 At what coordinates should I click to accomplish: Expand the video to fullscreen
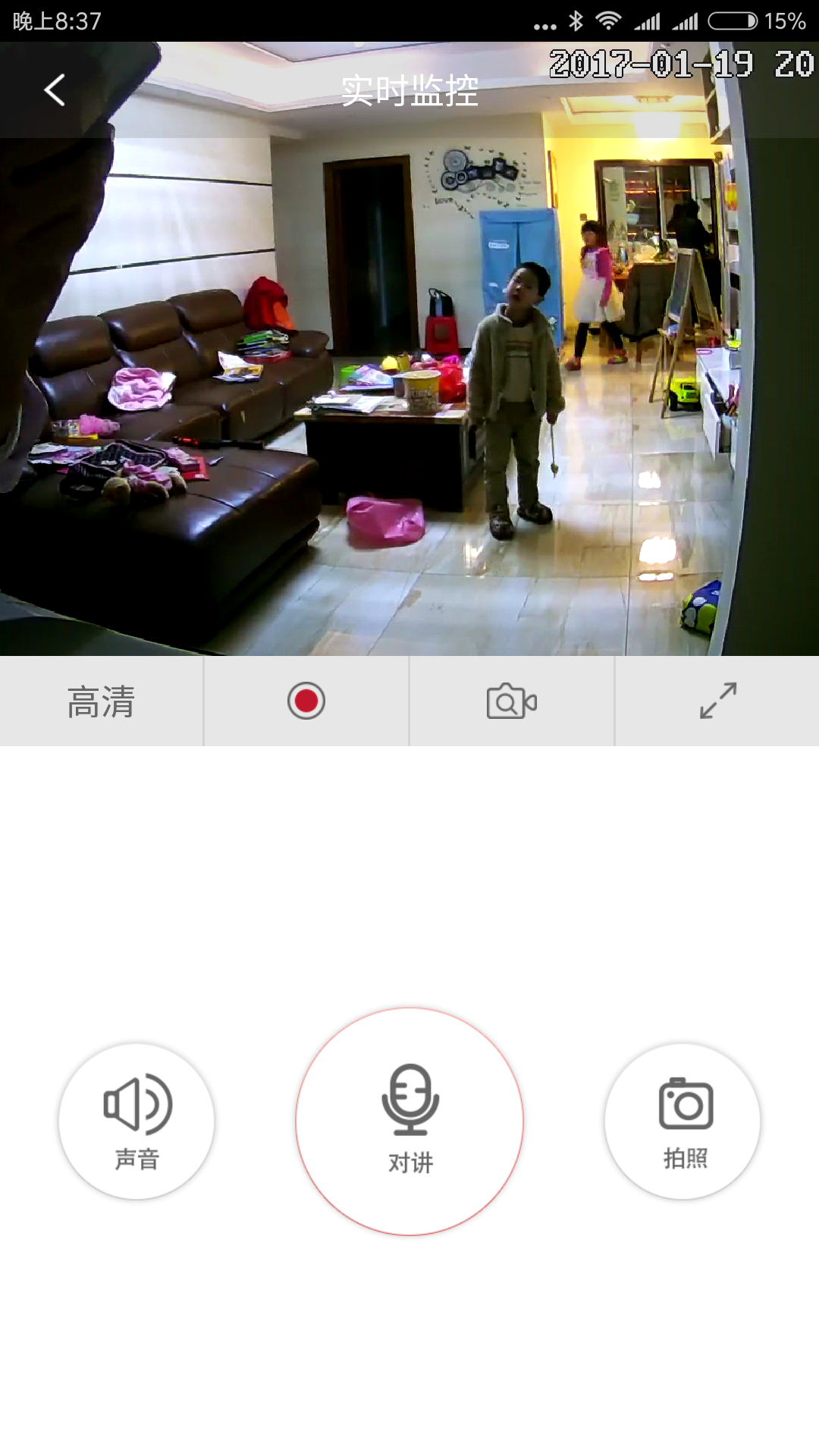coord(717,701)
